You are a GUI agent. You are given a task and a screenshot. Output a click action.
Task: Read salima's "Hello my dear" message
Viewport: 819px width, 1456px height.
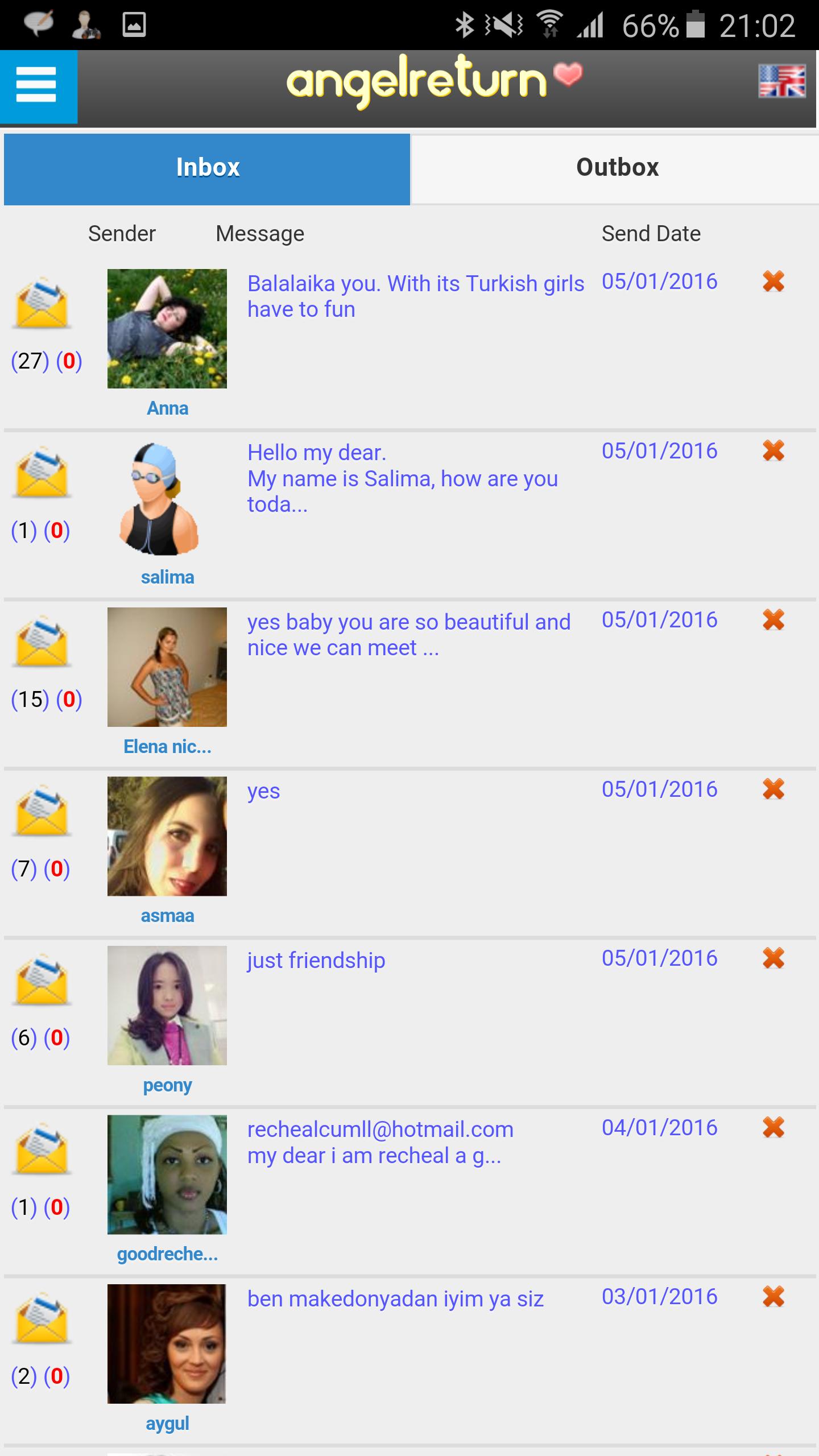pyautogui.click(x=403, y=478)
